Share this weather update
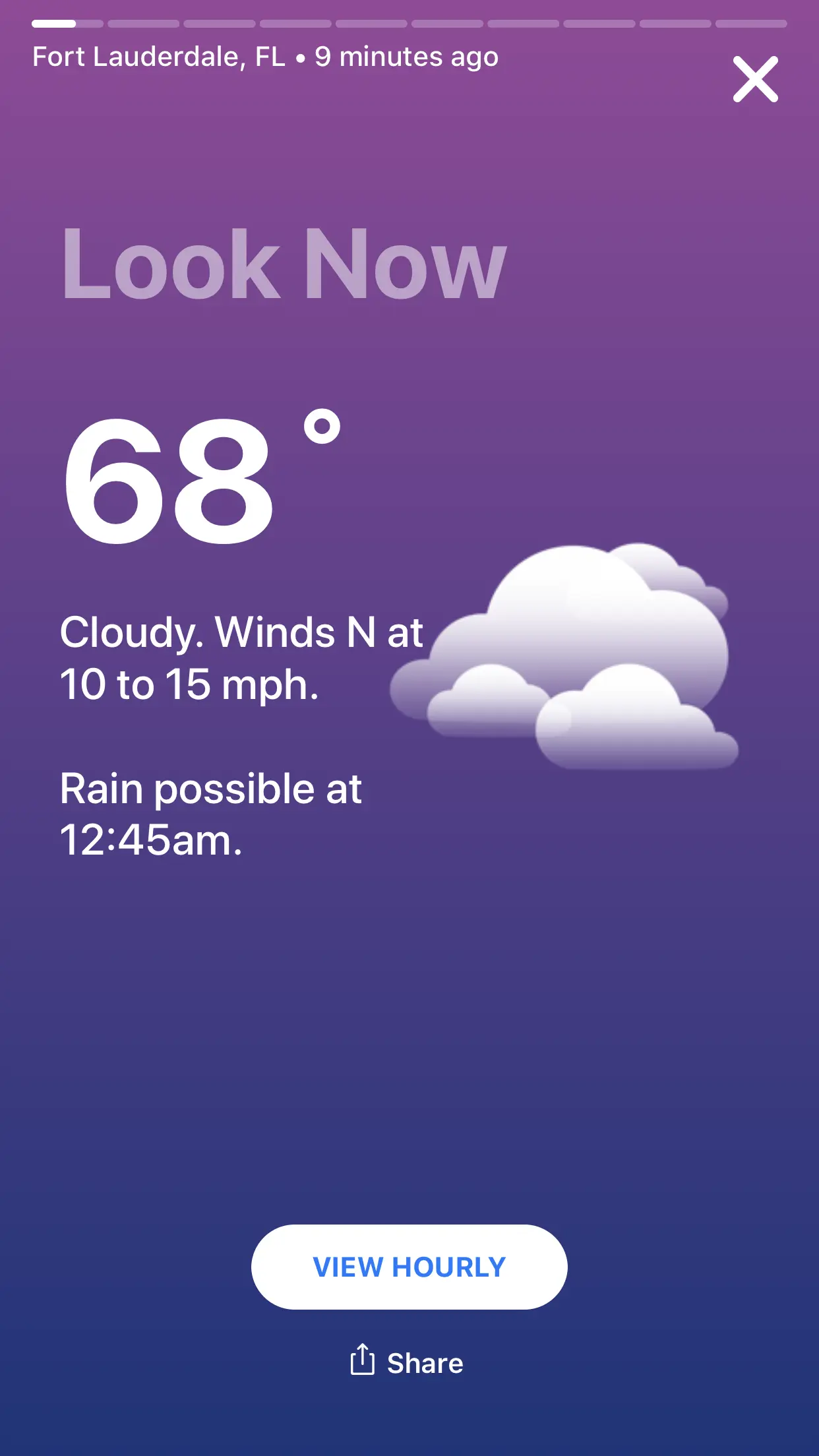 [x=408, y=1362]
